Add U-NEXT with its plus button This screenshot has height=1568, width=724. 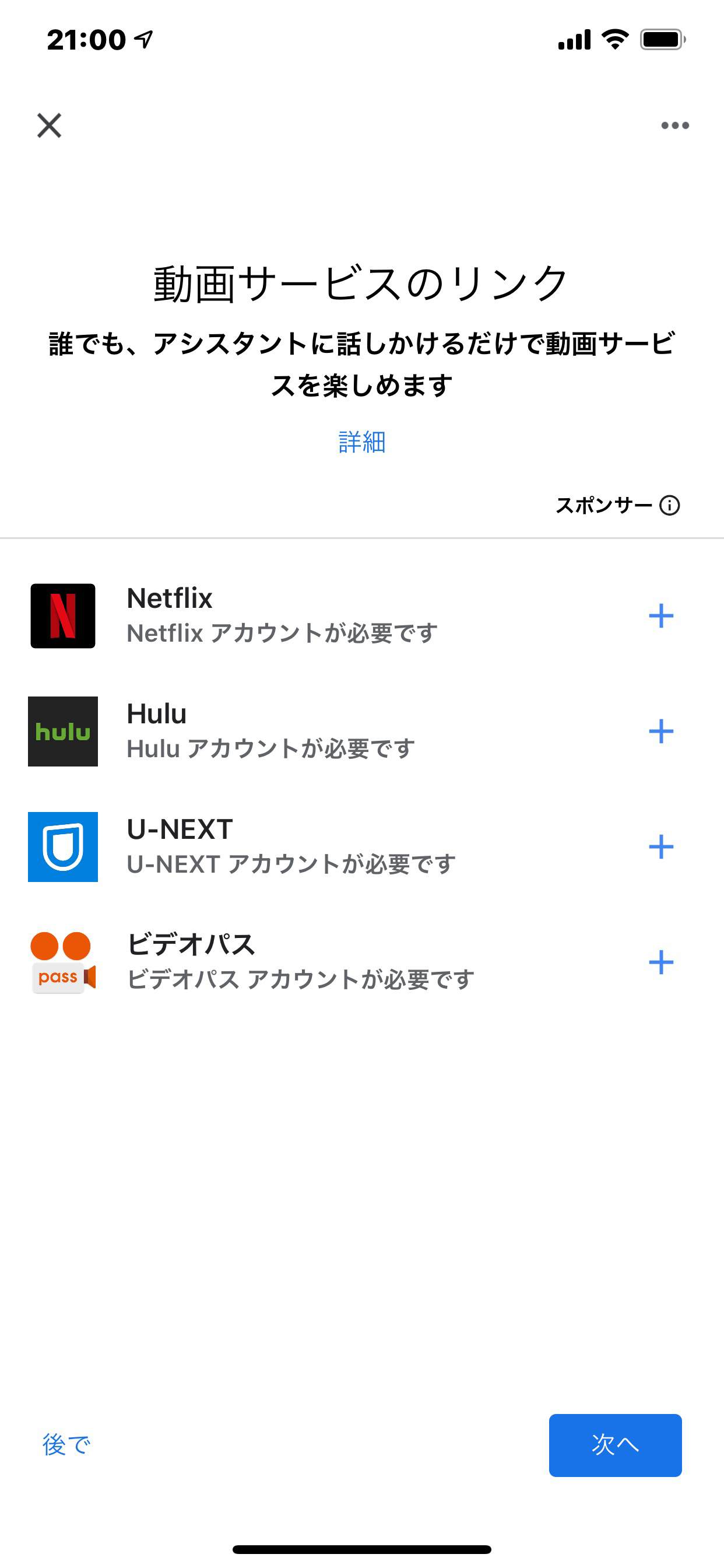pos(660,846)
